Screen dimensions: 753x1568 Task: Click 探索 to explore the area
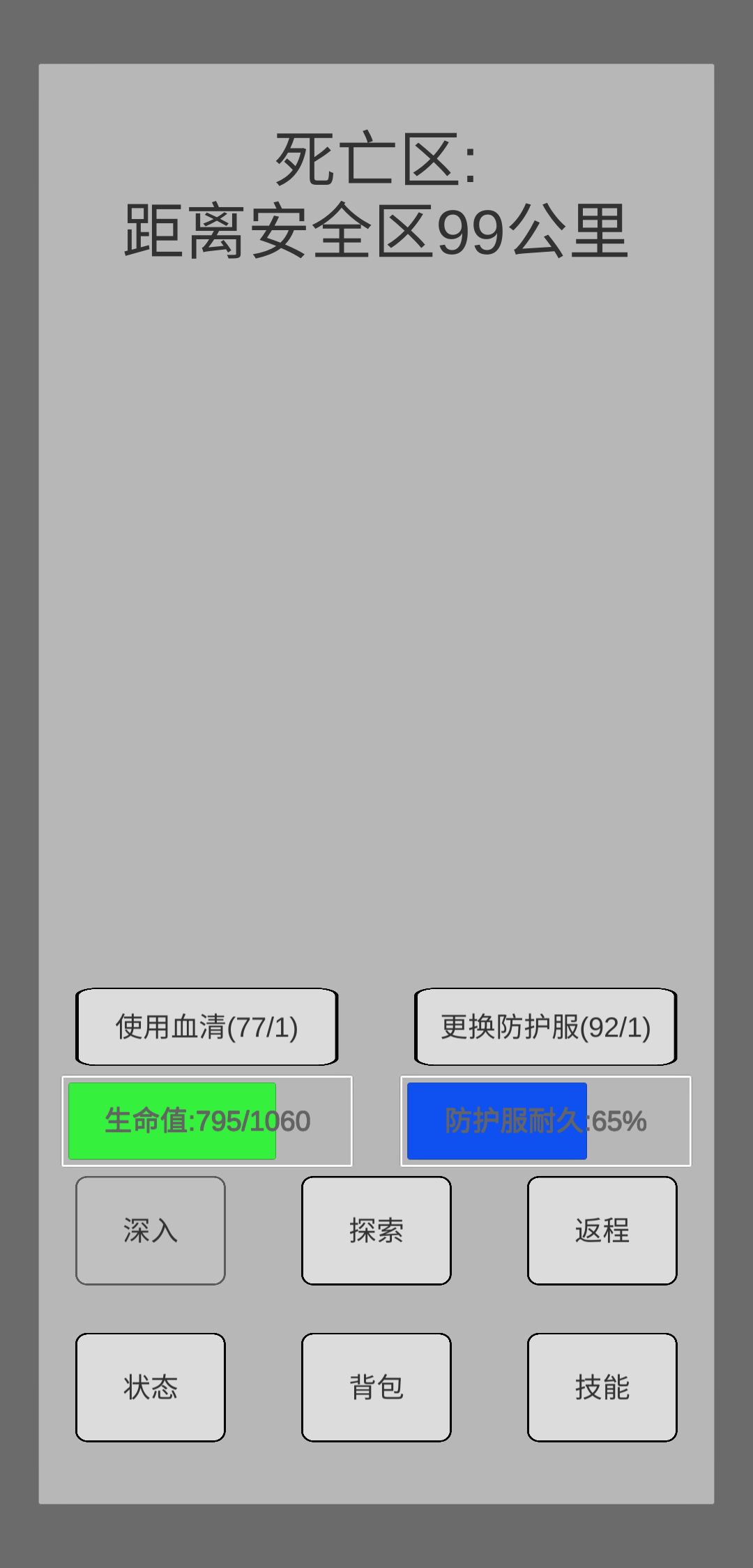pos(375,1231)
